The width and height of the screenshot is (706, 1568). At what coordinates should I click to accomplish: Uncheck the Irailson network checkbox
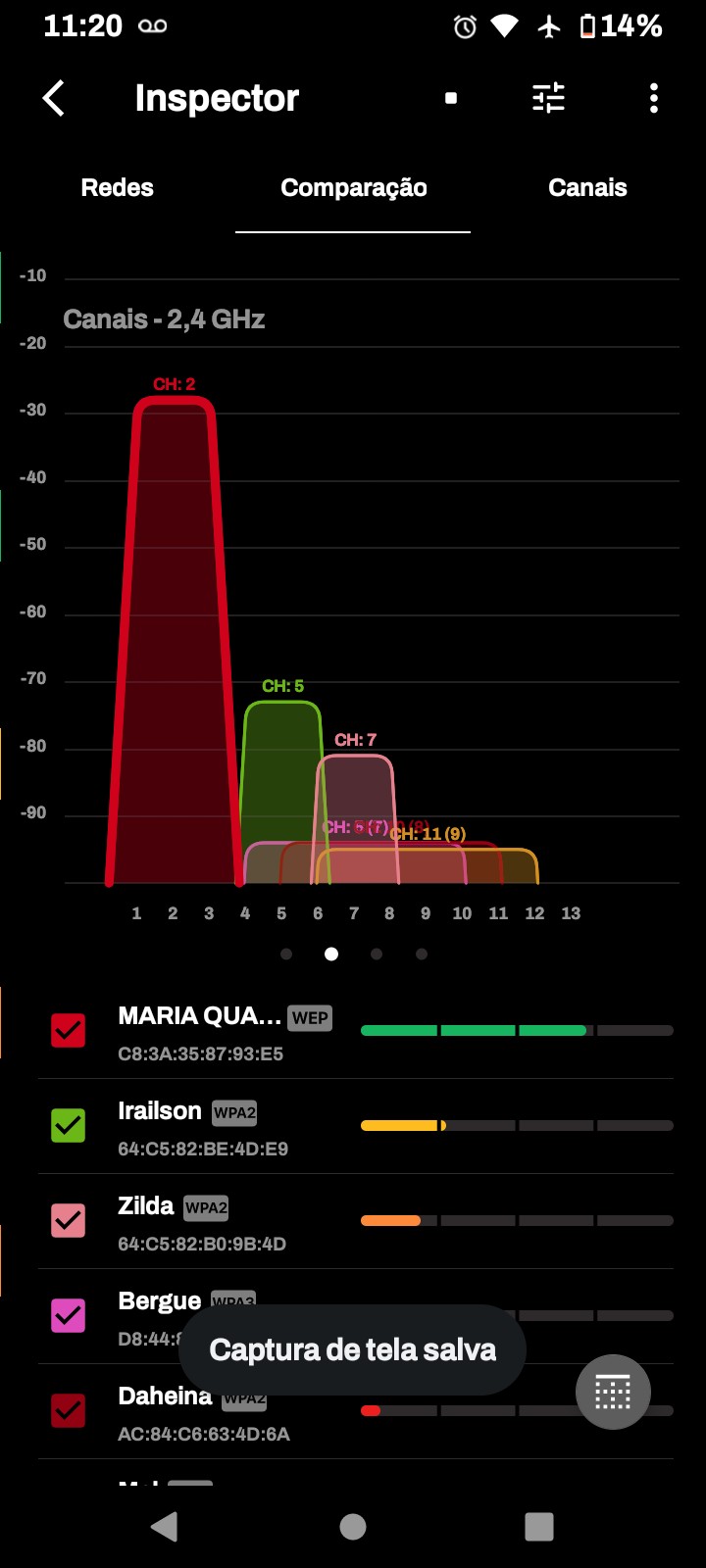click(x=69, y=1125)
